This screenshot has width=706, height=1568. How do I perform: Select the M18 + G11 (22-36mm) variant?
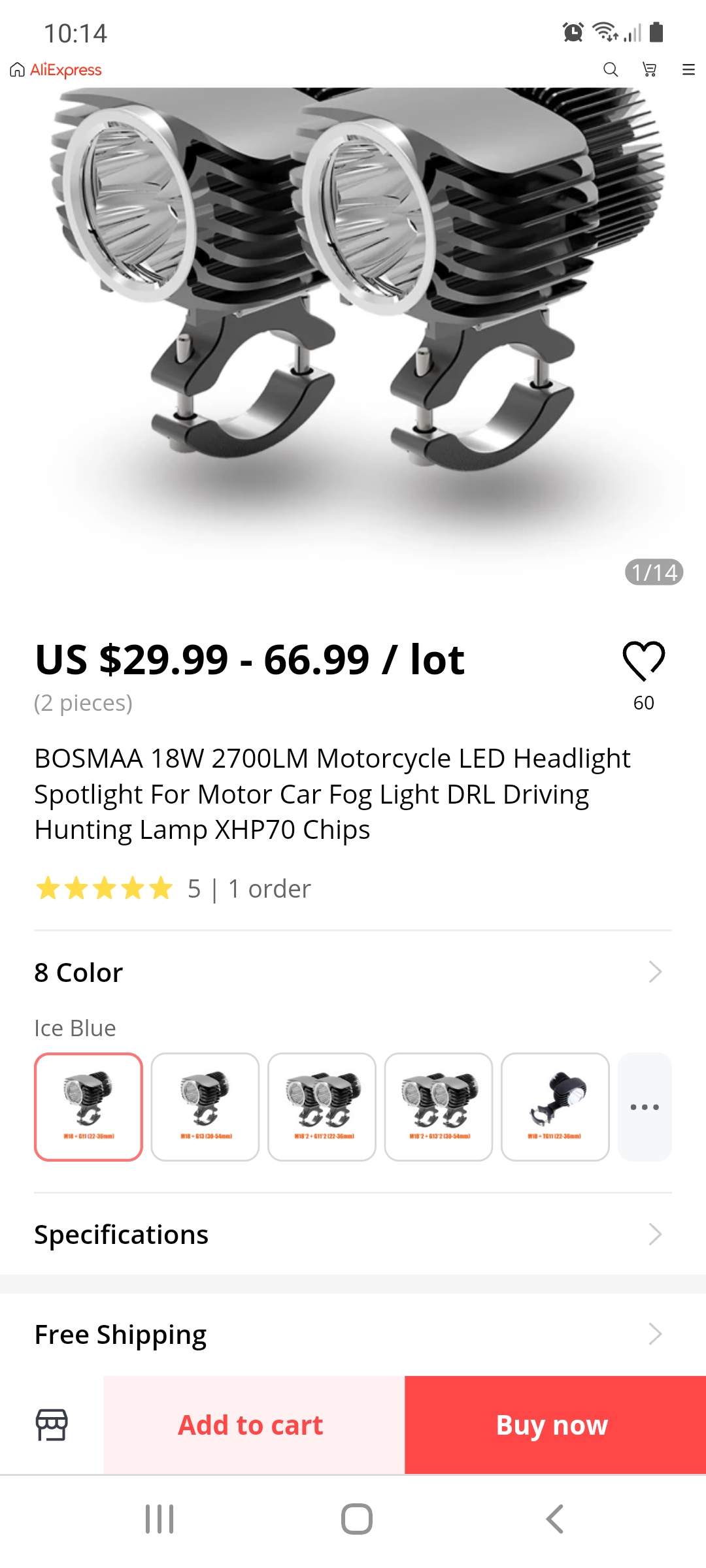point(88,1107)
